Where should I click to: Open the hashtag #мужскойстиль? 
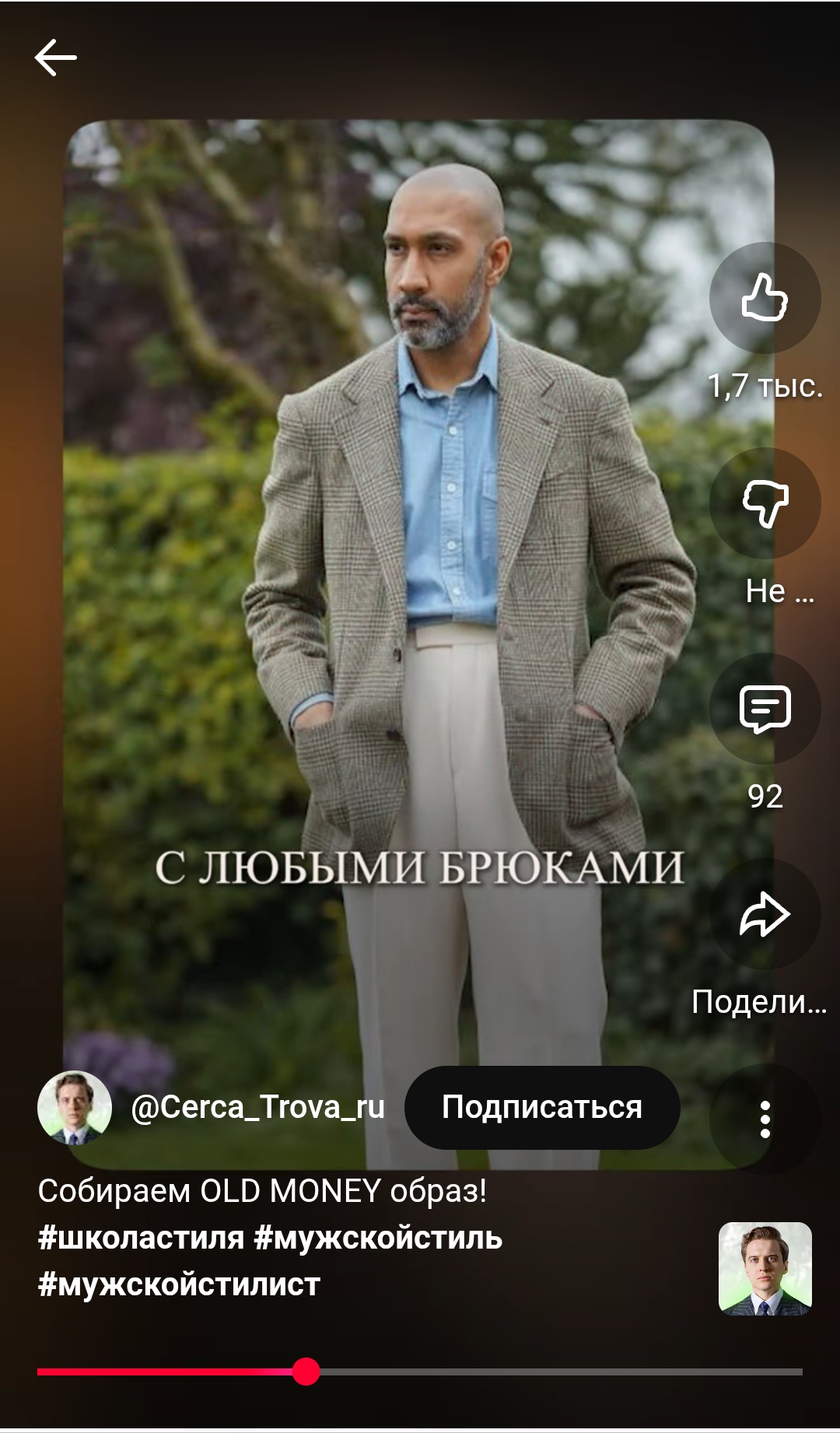(378, 1238)
